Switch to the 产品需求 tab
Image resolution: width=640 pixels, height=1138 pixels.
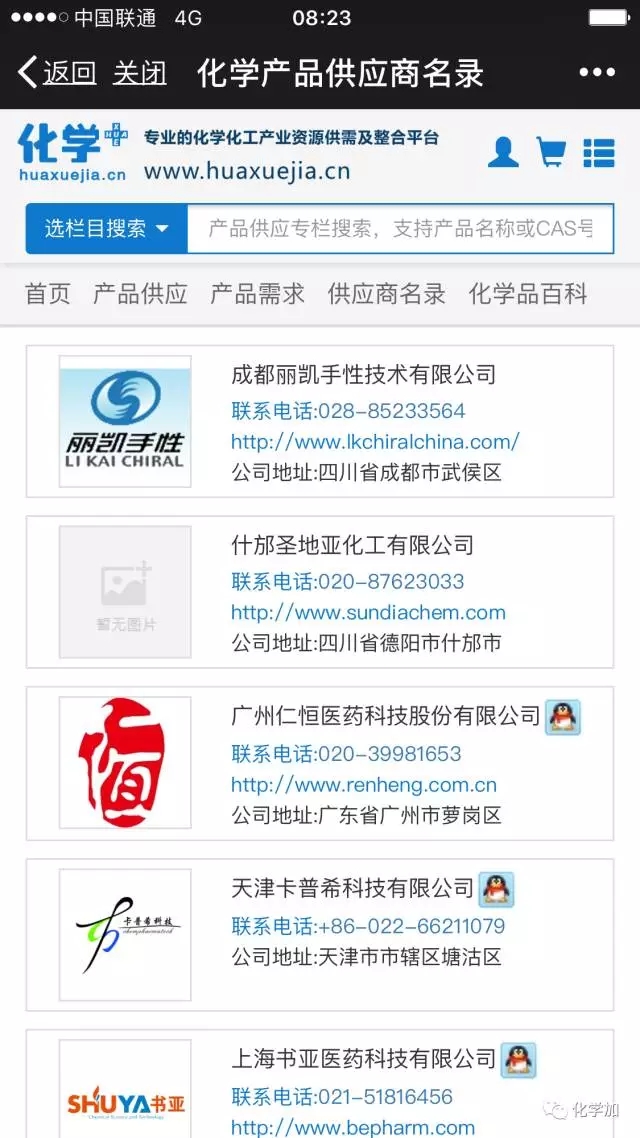(257, 294)
